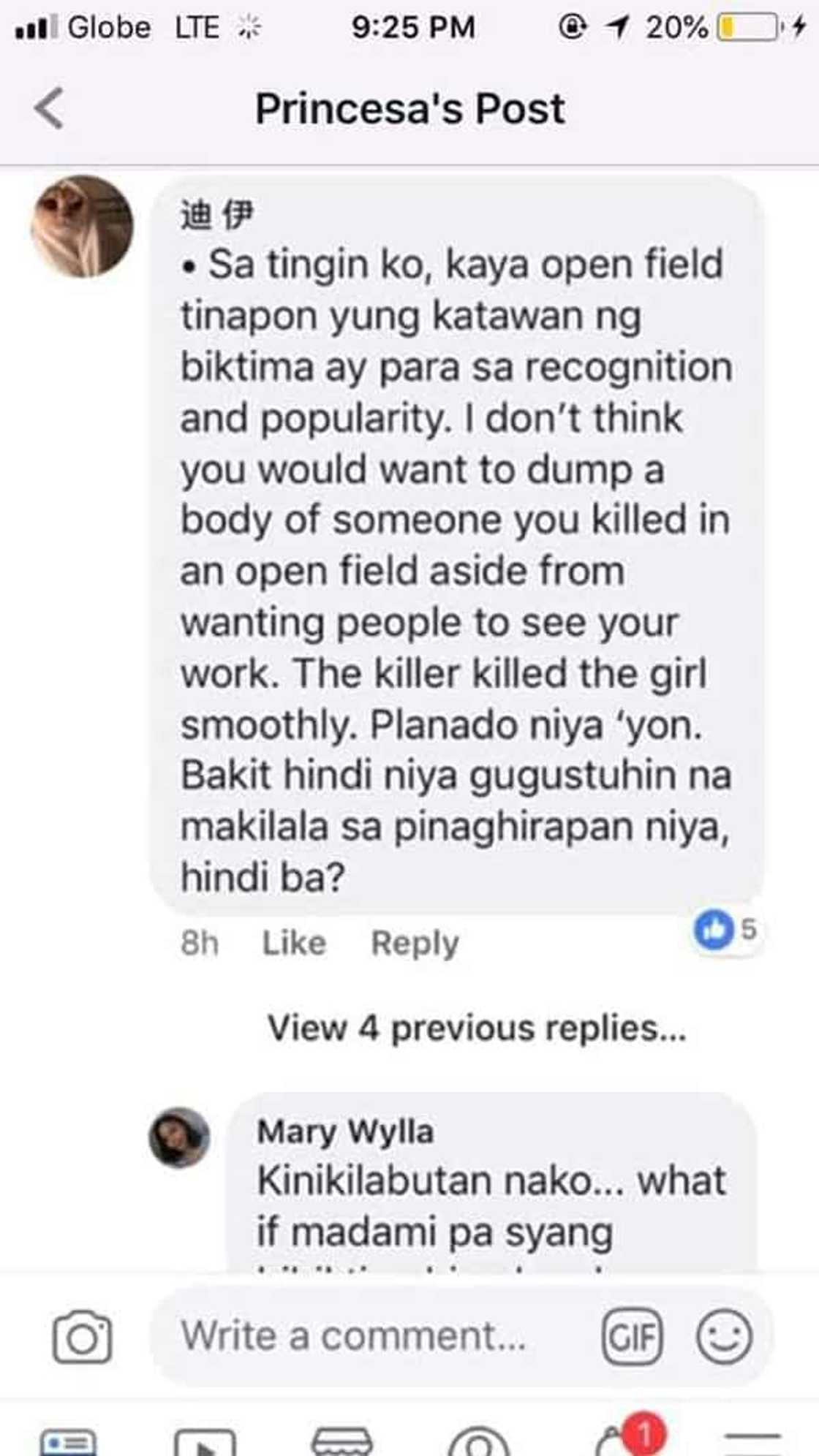Attach a photo with the camera icon
819x1456 pixels.
[x=82, y=1338]
